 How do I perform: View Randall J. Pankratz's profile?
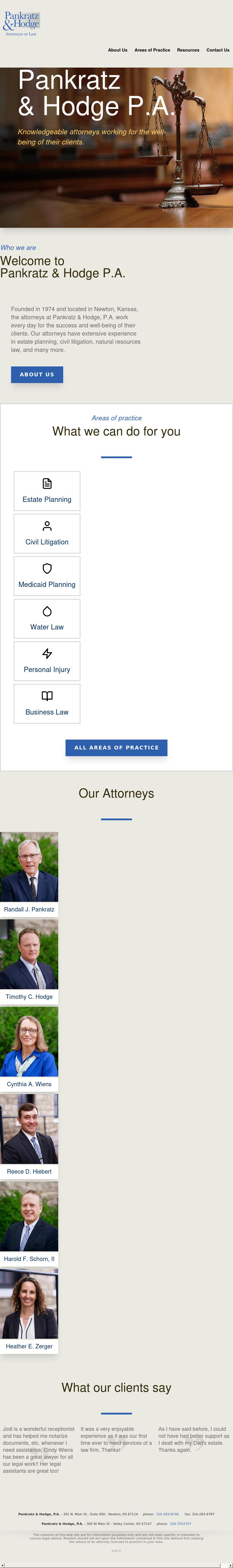click(29, 874)
